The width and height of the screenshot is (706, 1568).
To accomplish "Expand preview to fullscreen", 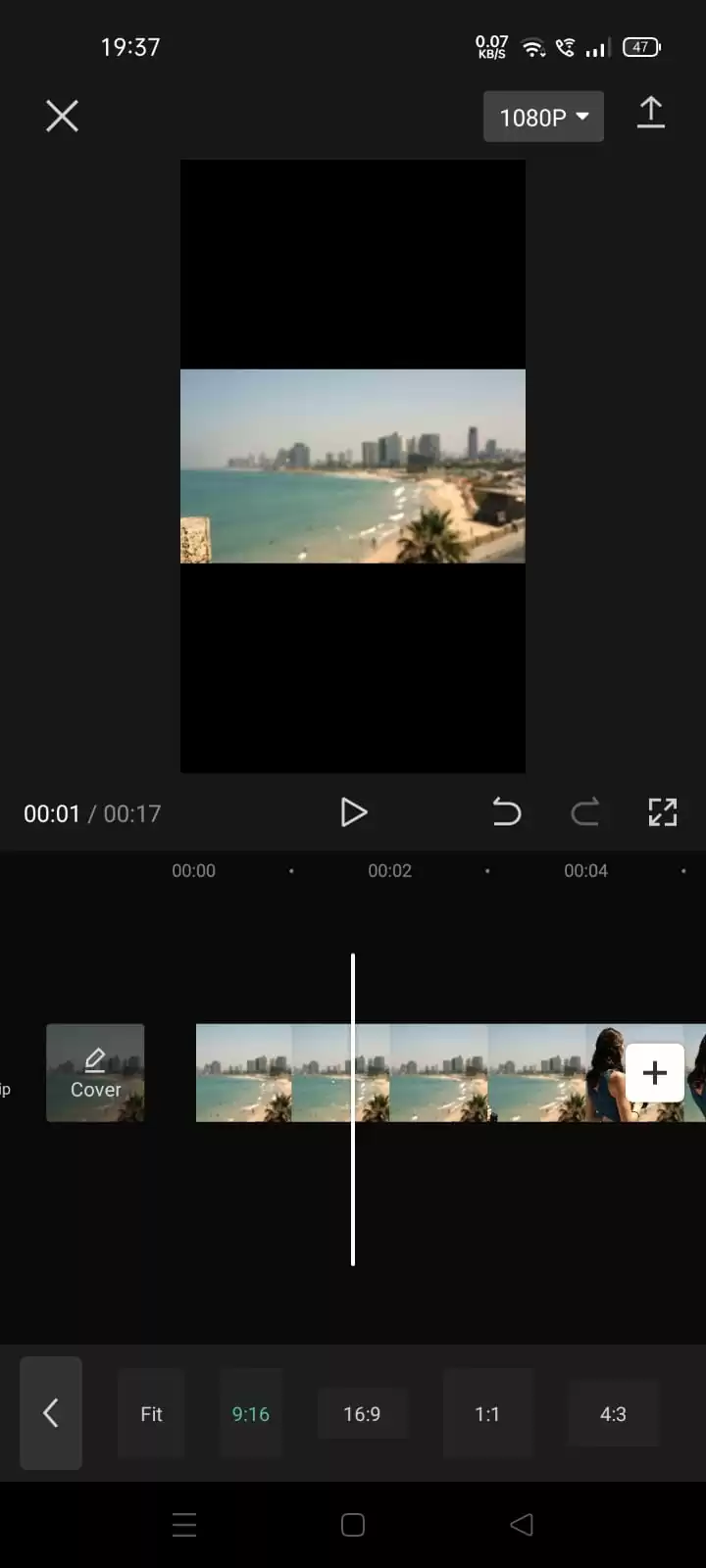I will (663, 812).
